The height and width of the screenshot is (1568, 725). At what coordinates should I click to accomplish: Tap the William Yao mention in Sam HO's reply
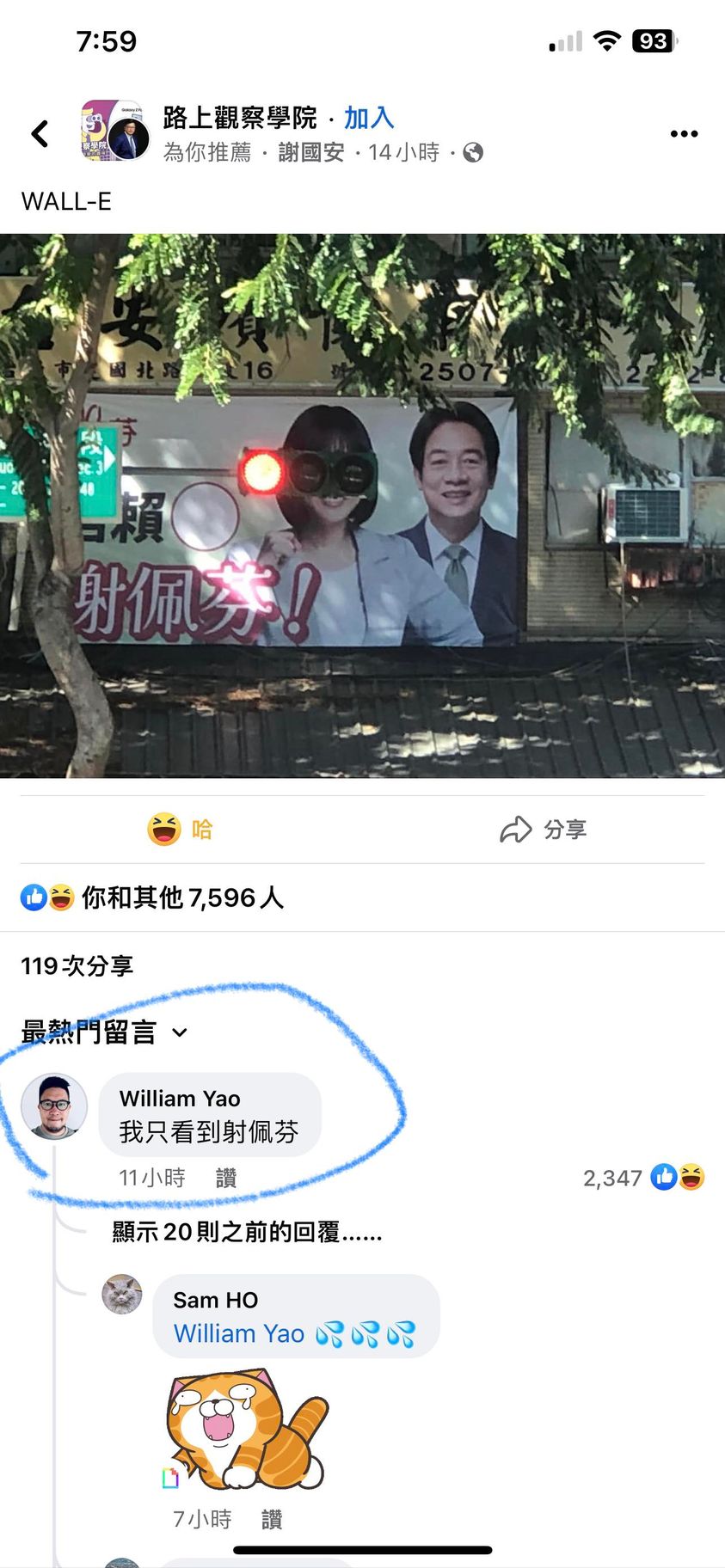pyautogui.click(x=239, y=1333)
